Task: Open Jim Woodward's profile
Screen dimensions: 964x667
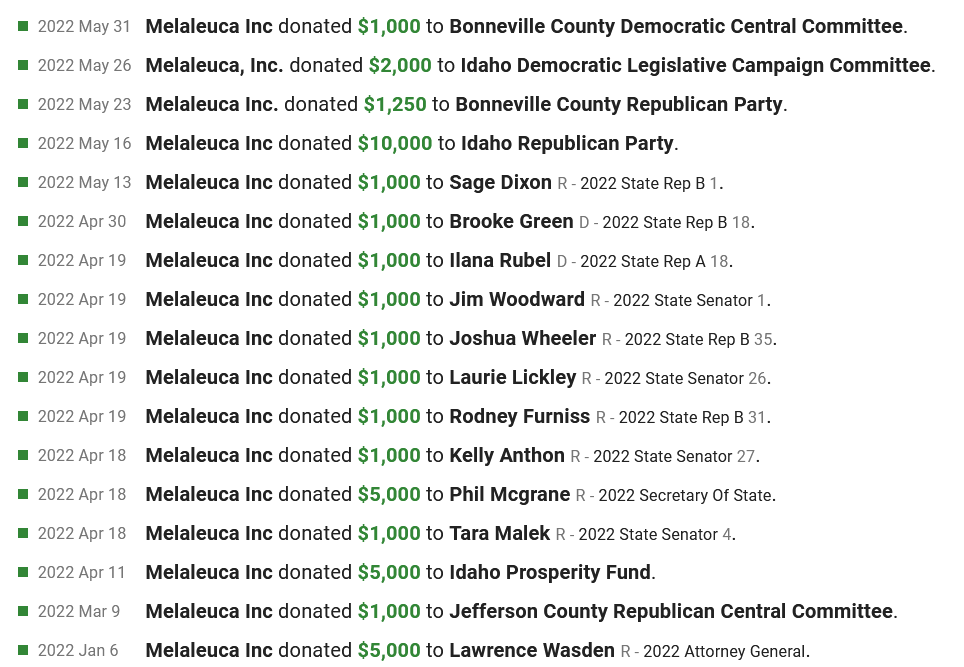Action: click(517, 299)
